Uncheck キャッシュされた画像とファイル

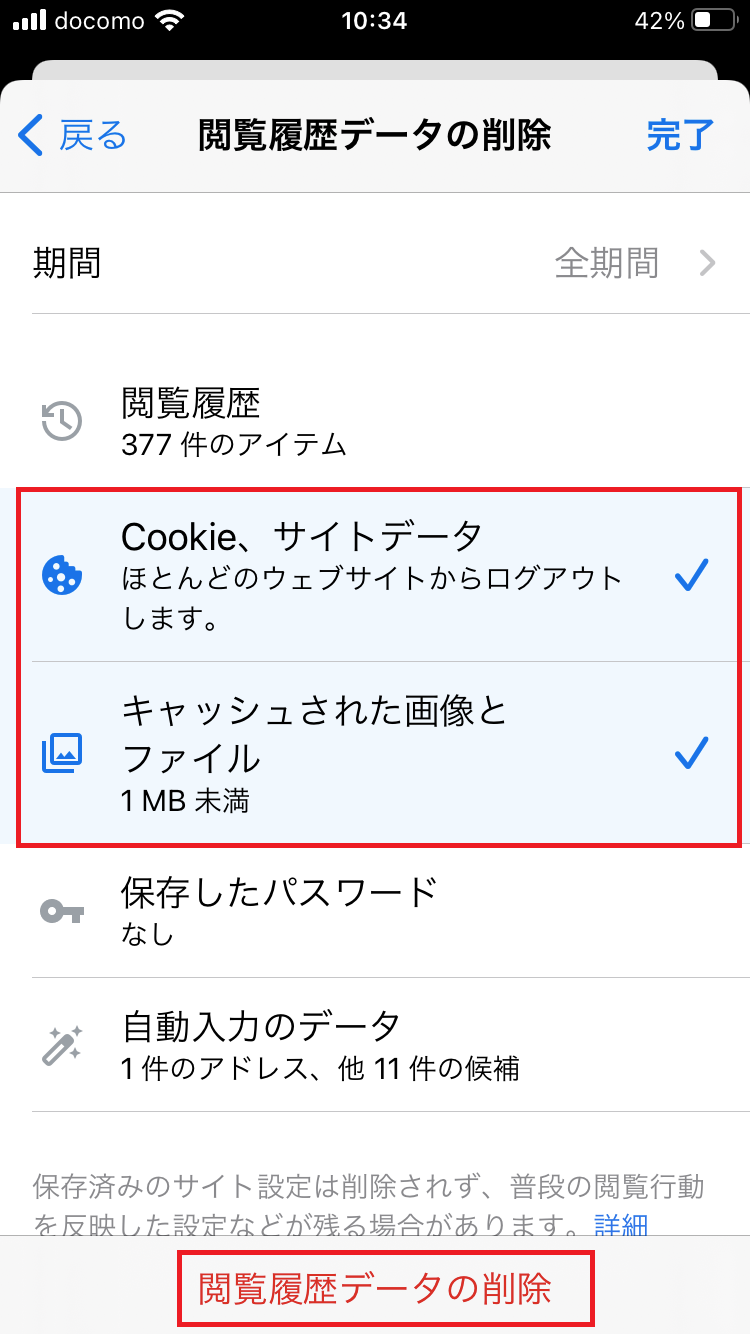[x=375, y=753]
